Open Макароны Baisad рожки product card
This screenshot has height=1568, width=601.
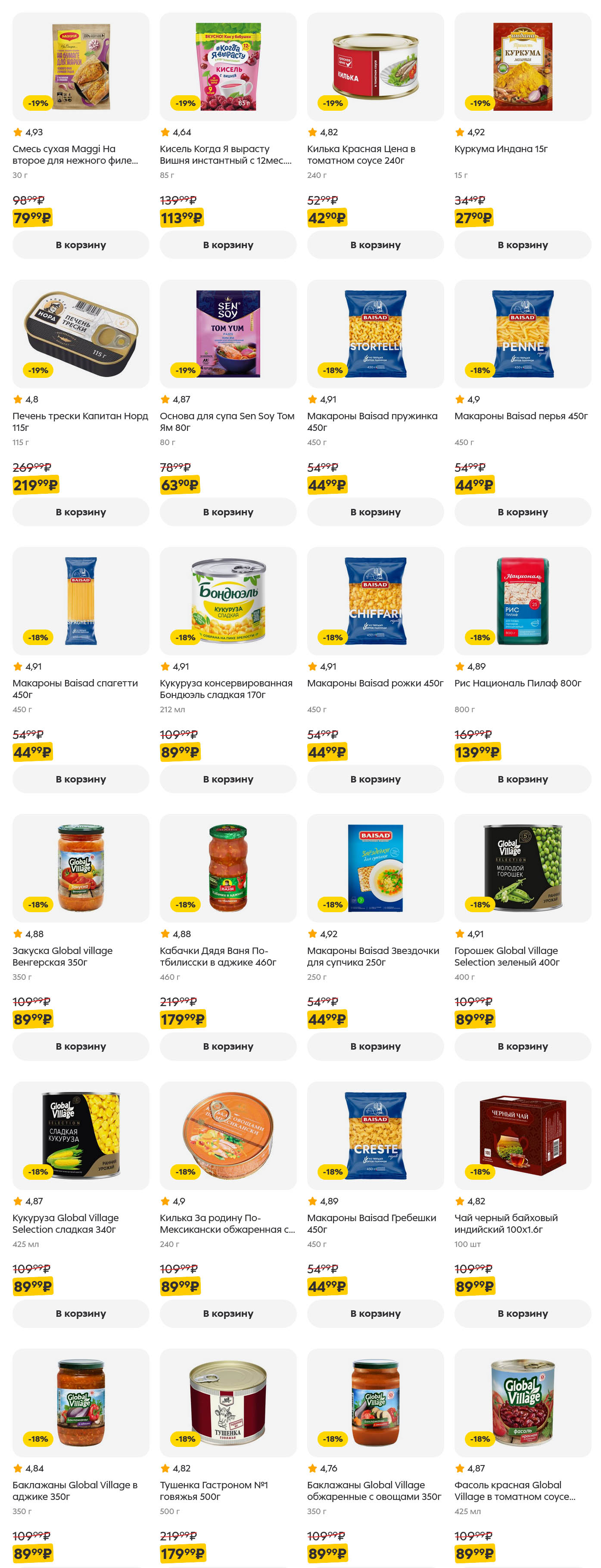coord(375,601)
